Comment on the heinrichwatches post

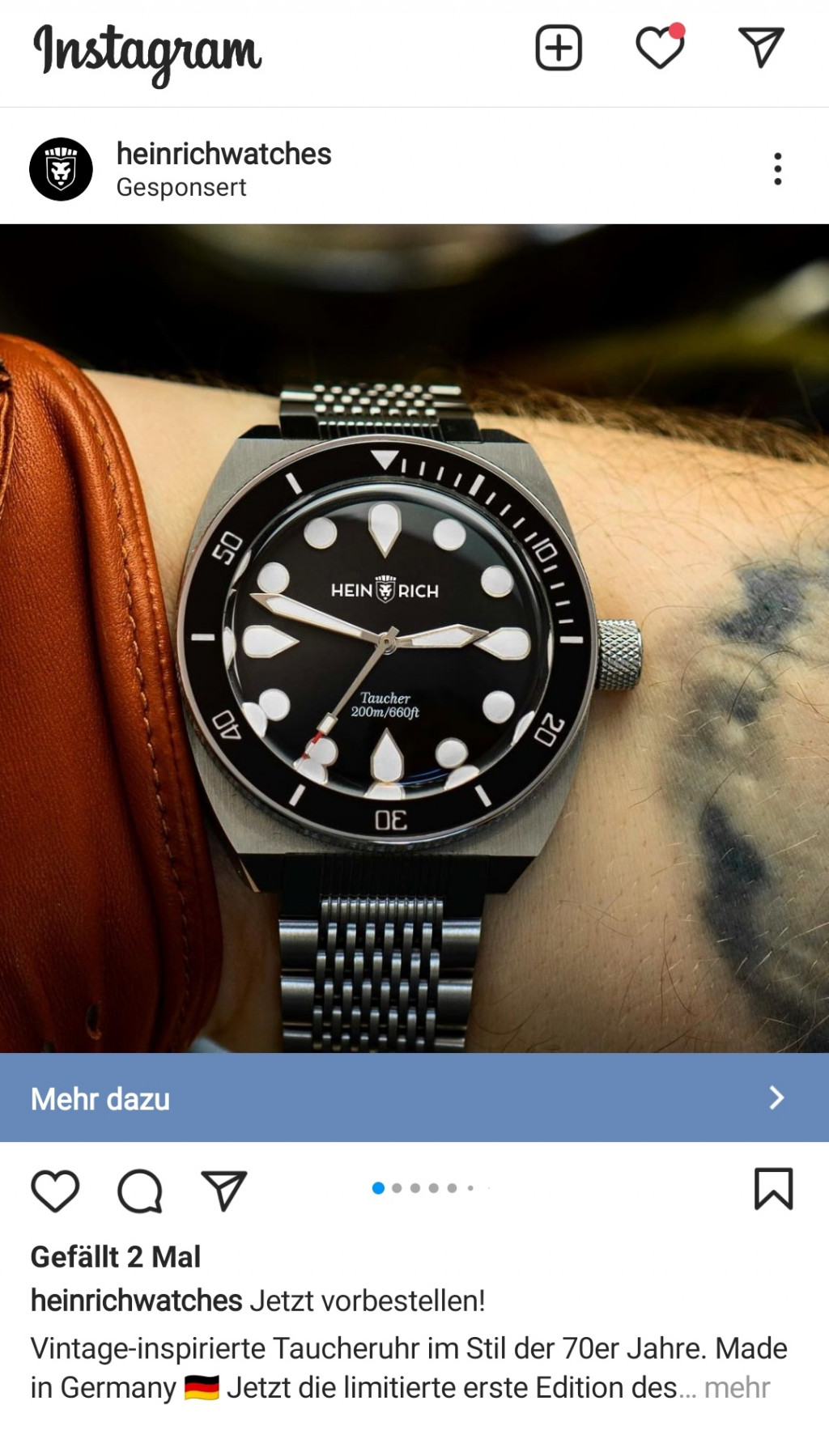tap(140, 1191)
